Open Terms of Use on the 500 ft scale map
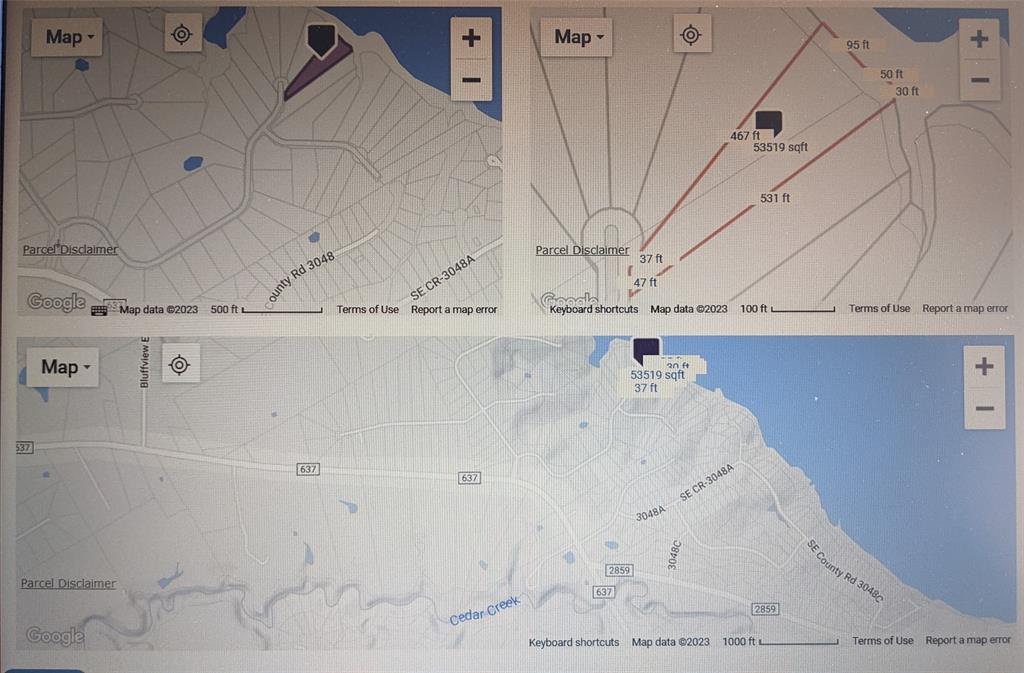 [367, 309]
